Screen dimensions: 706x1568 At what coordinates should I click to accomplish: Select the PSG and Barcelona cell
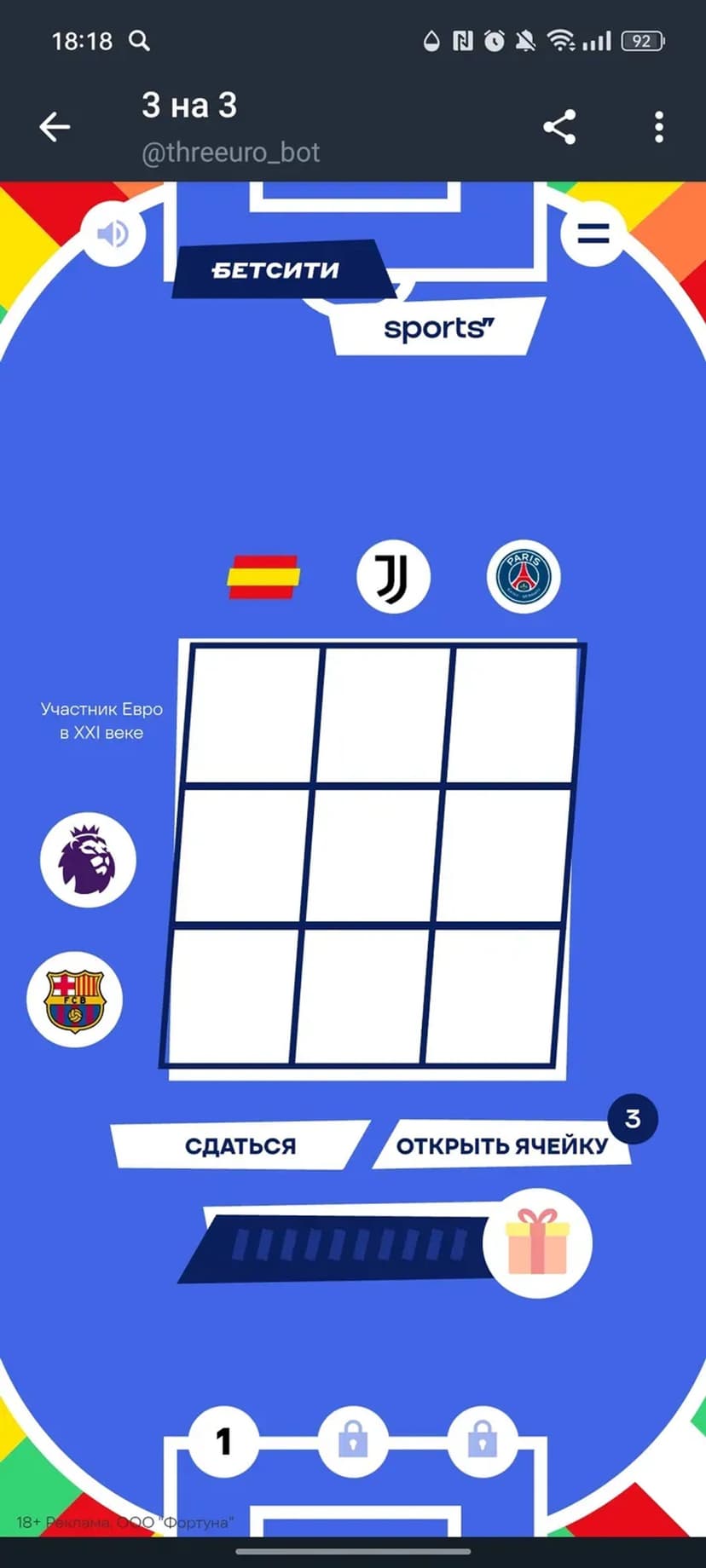coord(492,997)
